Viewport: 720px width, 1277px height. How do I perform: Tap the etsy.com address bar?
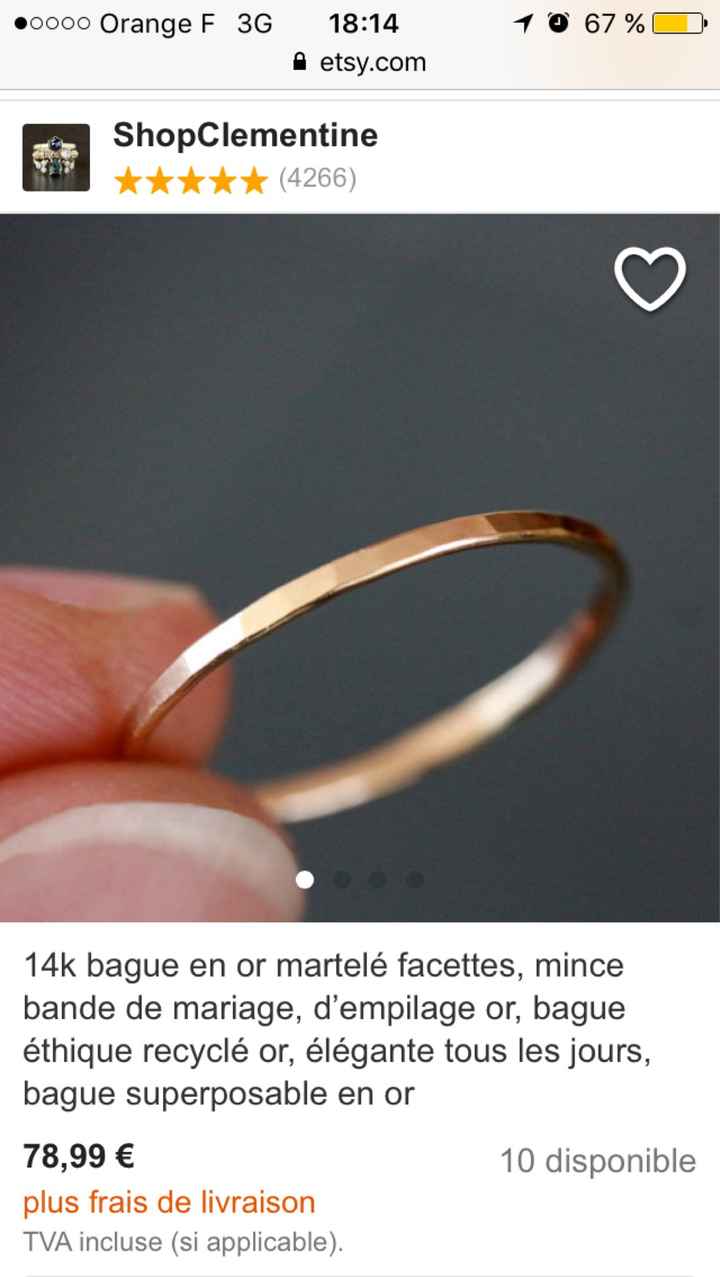click(x=360, y=62)
